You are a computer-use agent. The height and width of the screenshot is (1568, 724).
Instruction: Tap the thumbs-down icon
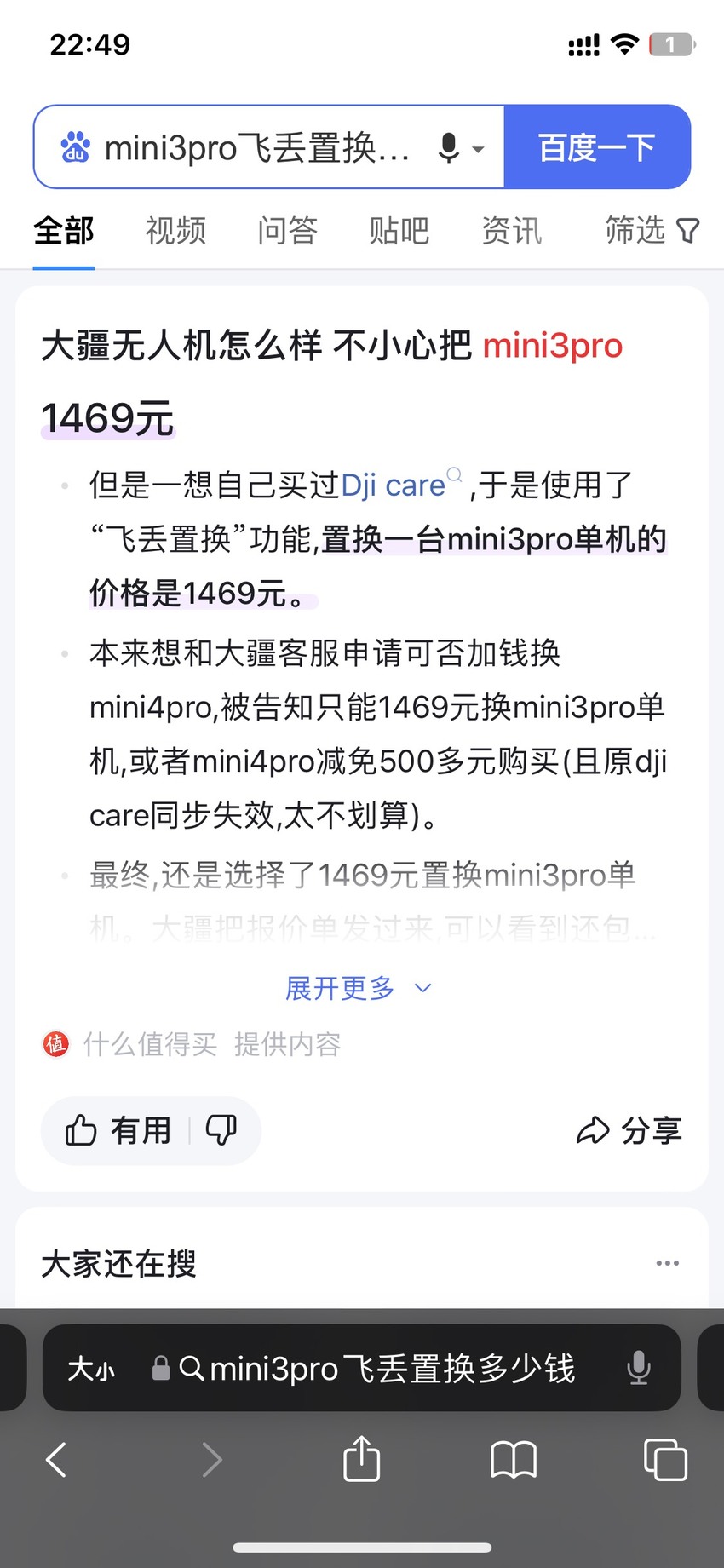pyautogui.click(x=221, y=1130)
